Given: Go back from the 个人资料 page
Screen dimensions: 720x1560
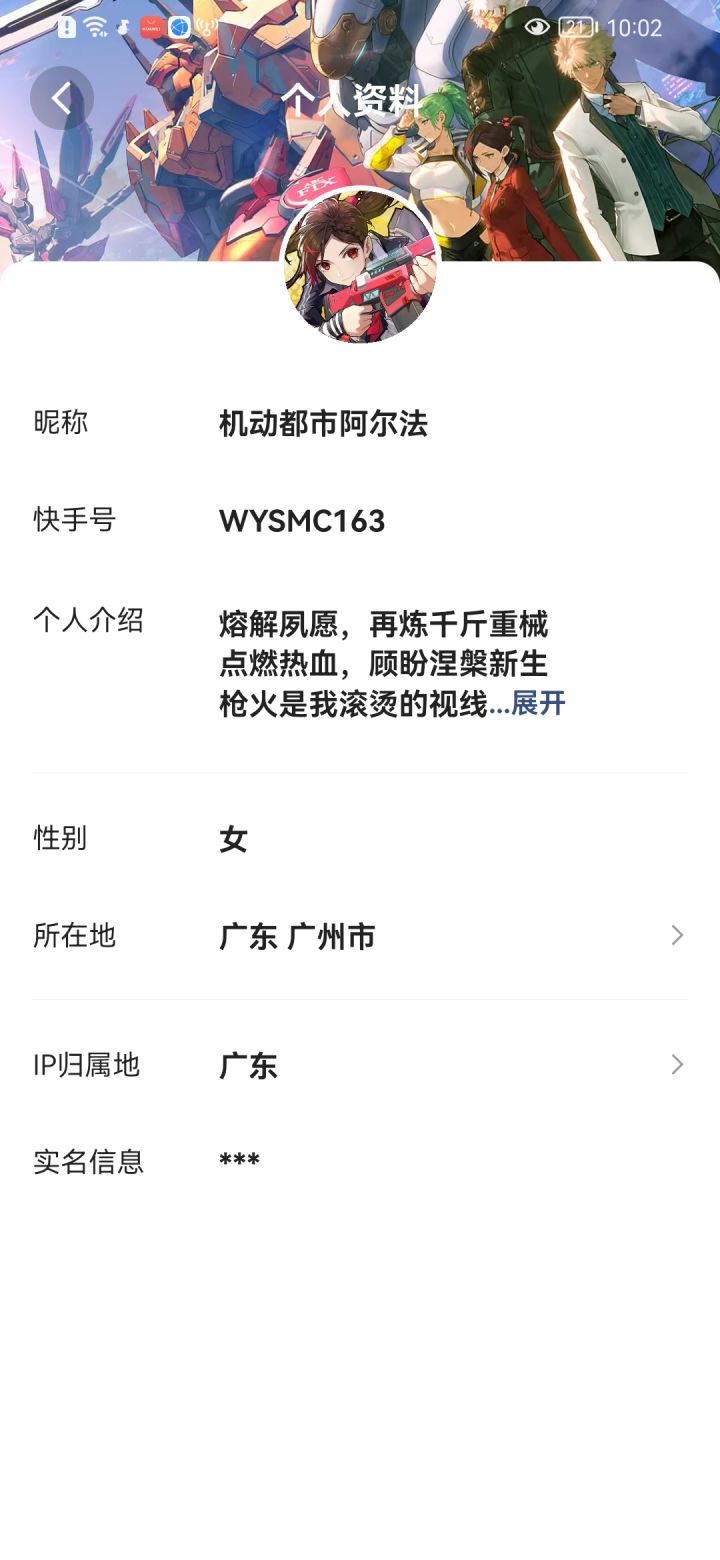Looking at the screenshot, I should [62, 98].
